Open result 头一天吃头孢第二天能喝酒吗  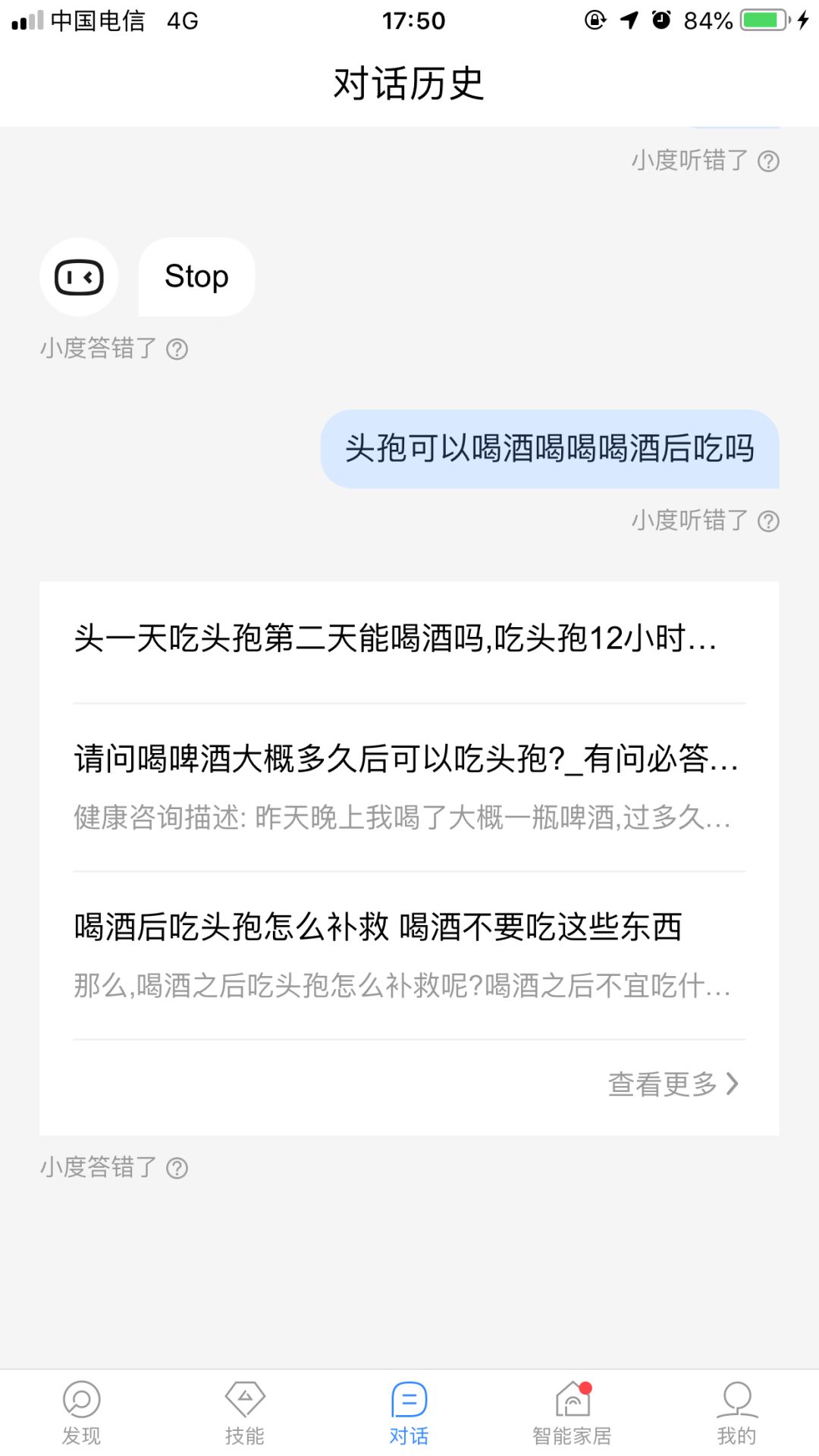click(394, 641)
